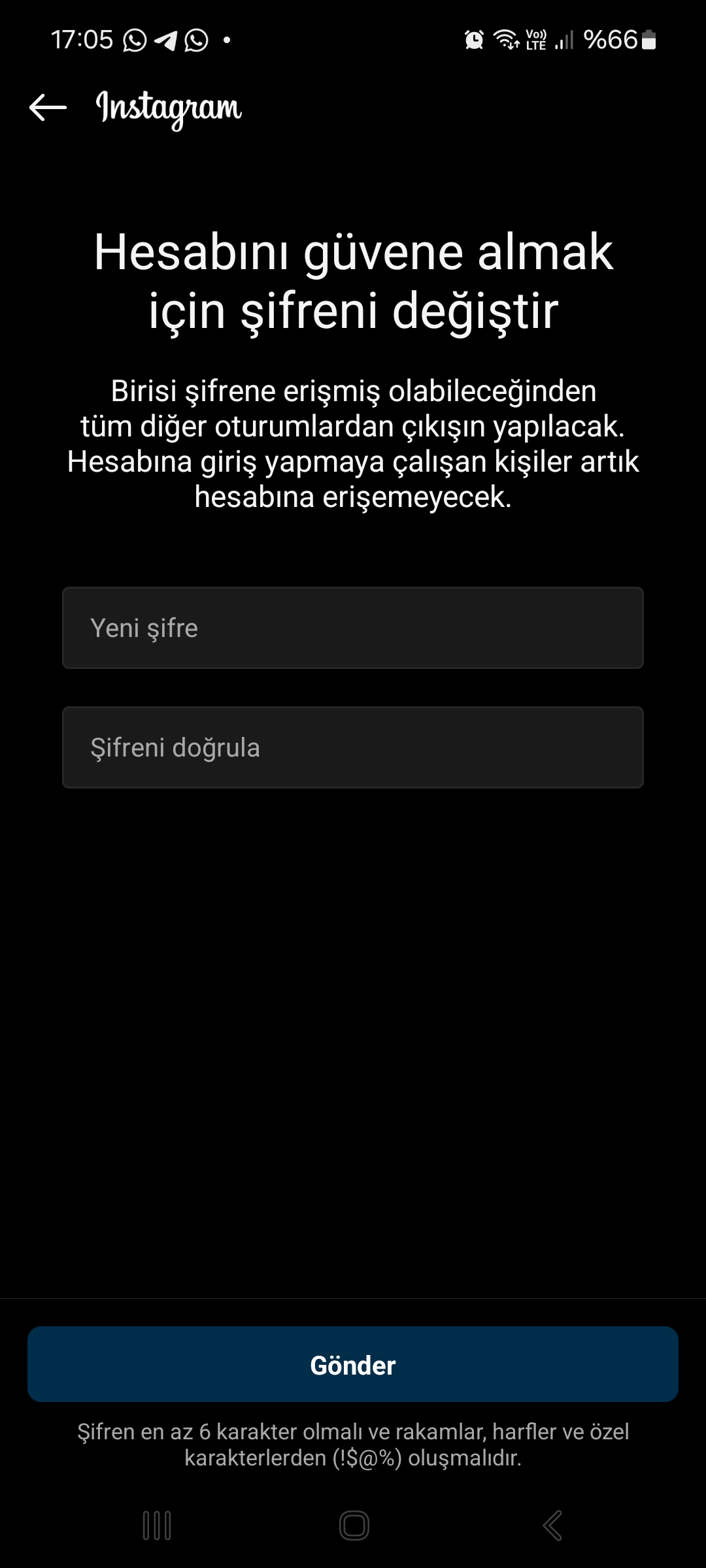Viewport: 706px width, 1568px height.
Task: Tap the system back button
Action: [x=552, y=1526]
